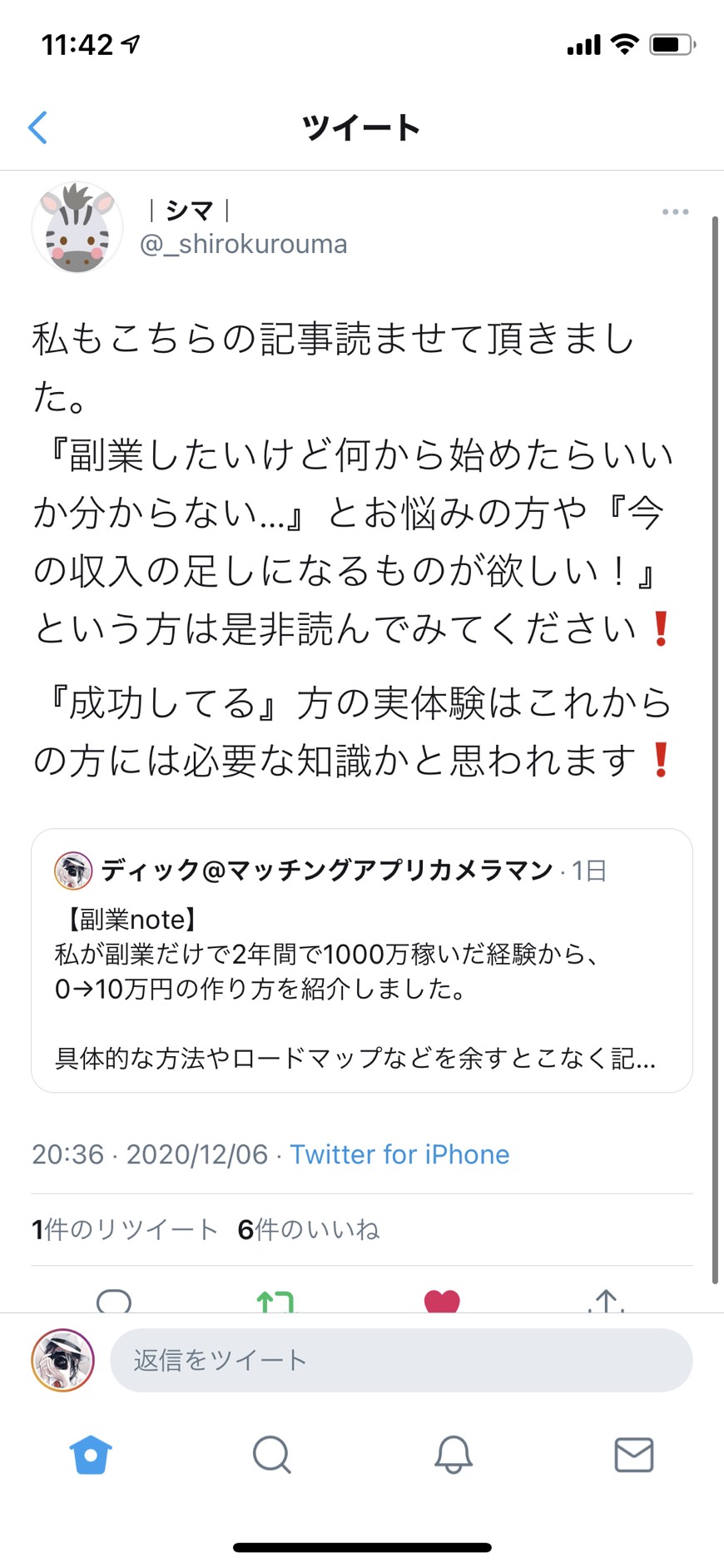This screenshot has width=724, height=1568.
Task: Share this tweet
Action: 607,1301
